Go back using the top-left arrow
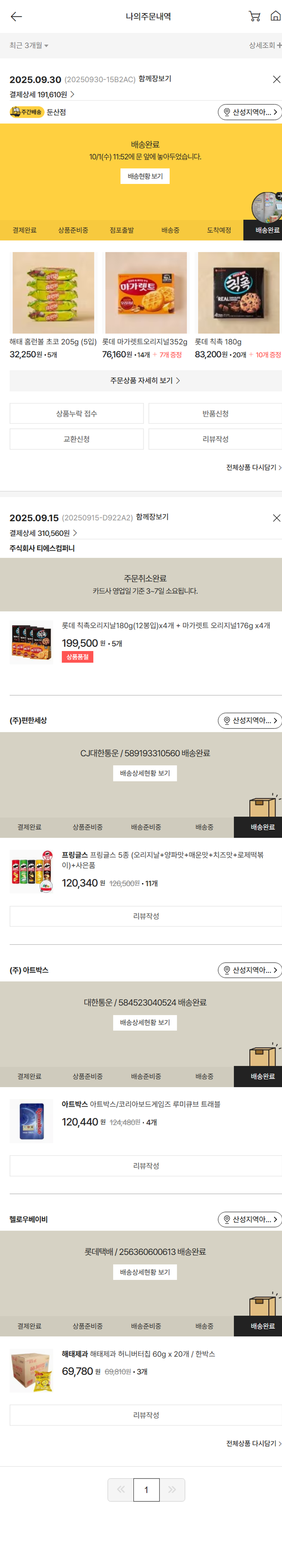 (17, 17)
